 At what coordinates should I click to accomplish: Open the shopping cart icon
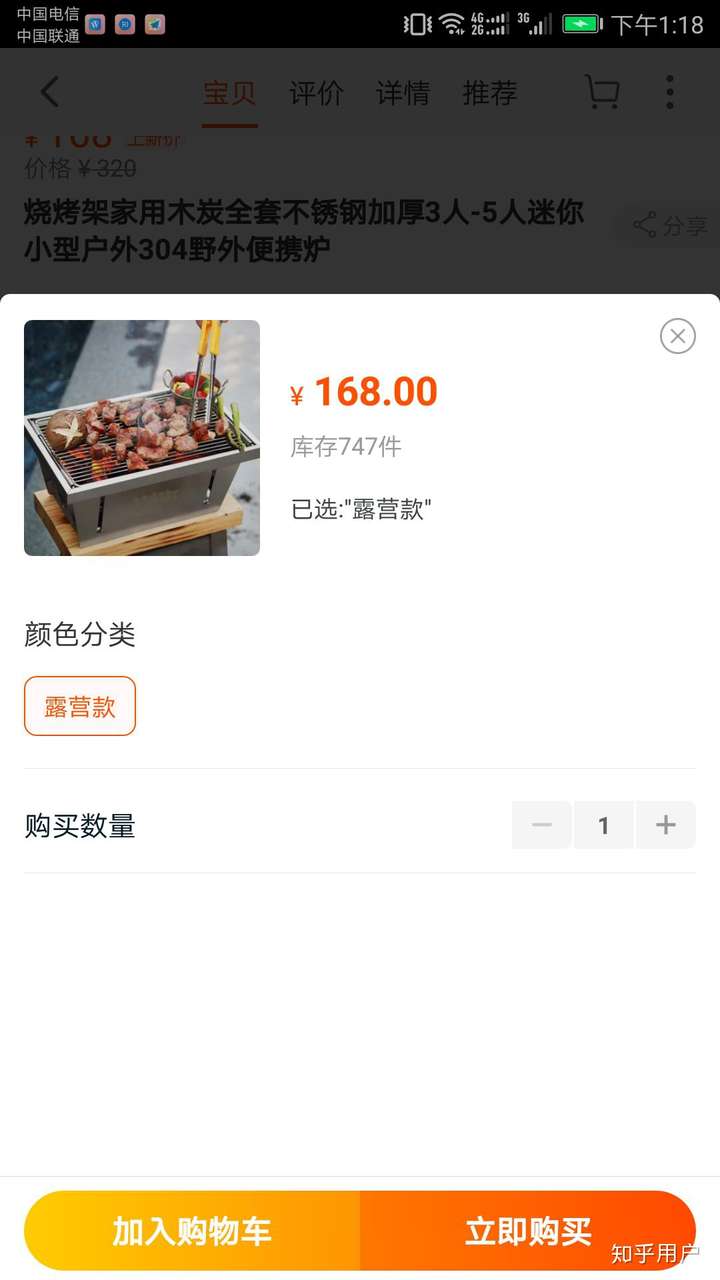pos(601,91)
